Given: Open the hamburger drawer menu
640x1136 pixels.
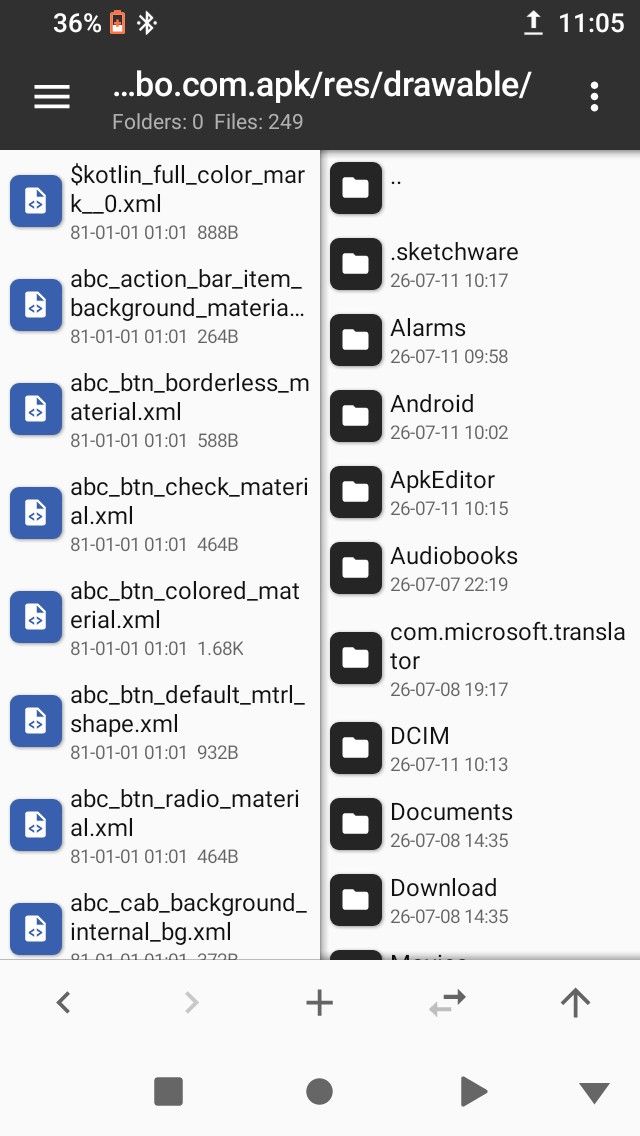Looking at the screenshot, I should (x=51, y=96).
